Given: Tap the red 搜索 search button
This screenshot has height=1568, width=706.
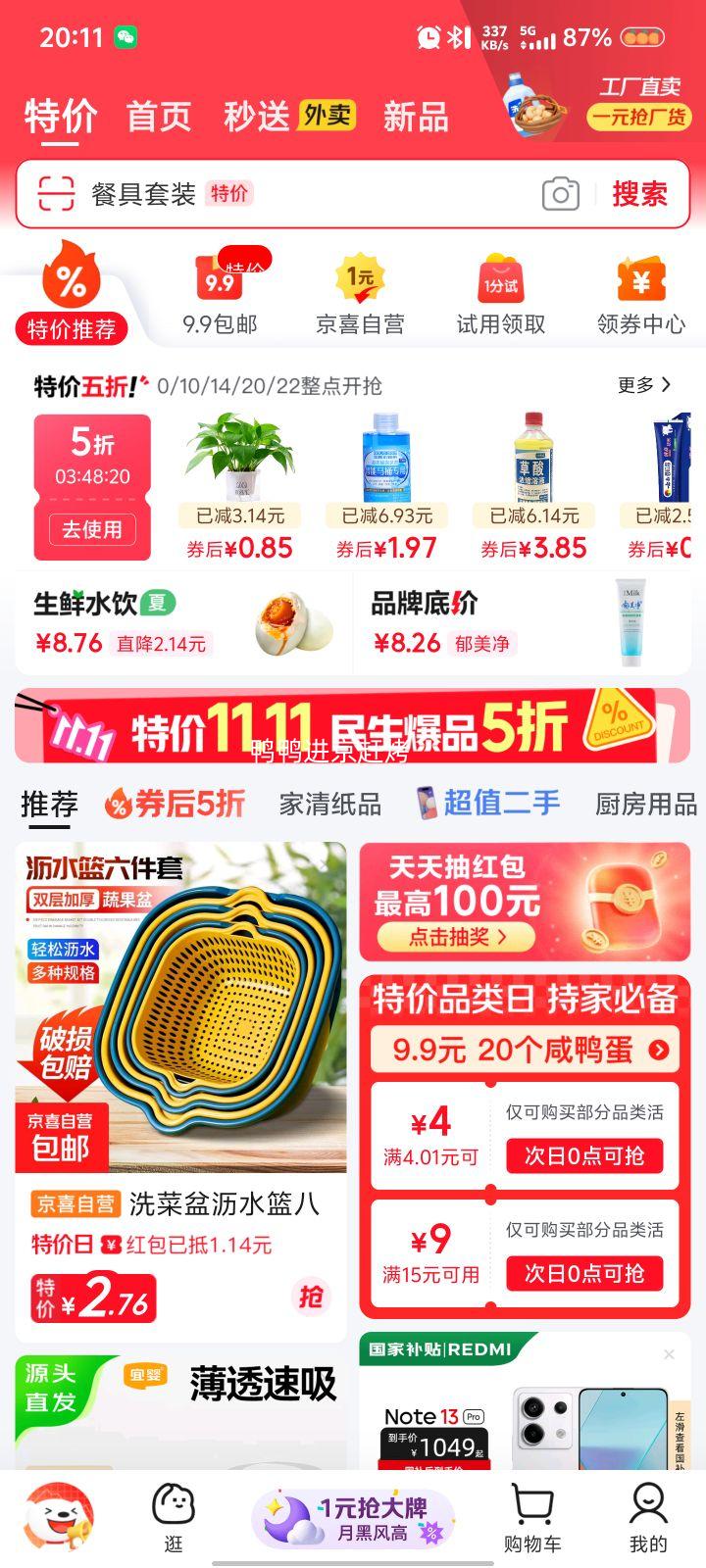Looking at the screenshot, I should (639, 194).
